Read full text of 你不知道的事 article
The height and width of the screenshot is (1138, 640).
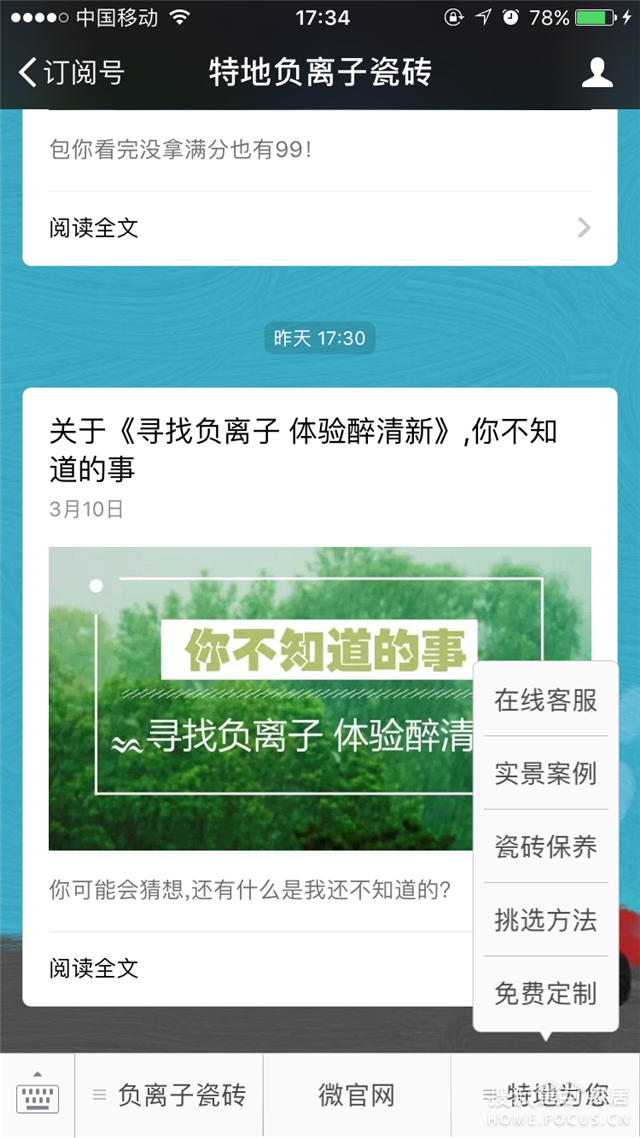[95, 968]
